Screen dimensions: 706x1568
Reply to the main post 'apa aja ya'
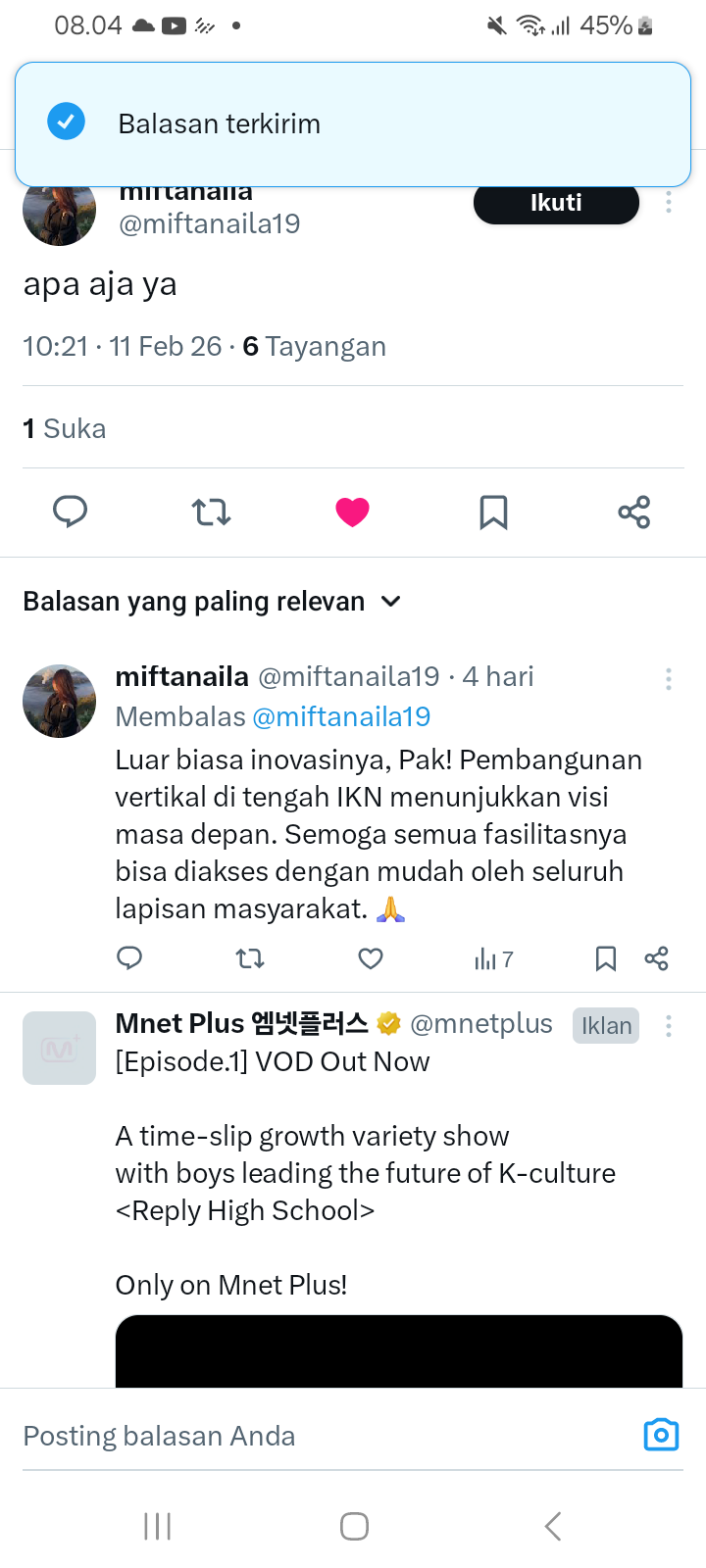(x=70, y=512)
